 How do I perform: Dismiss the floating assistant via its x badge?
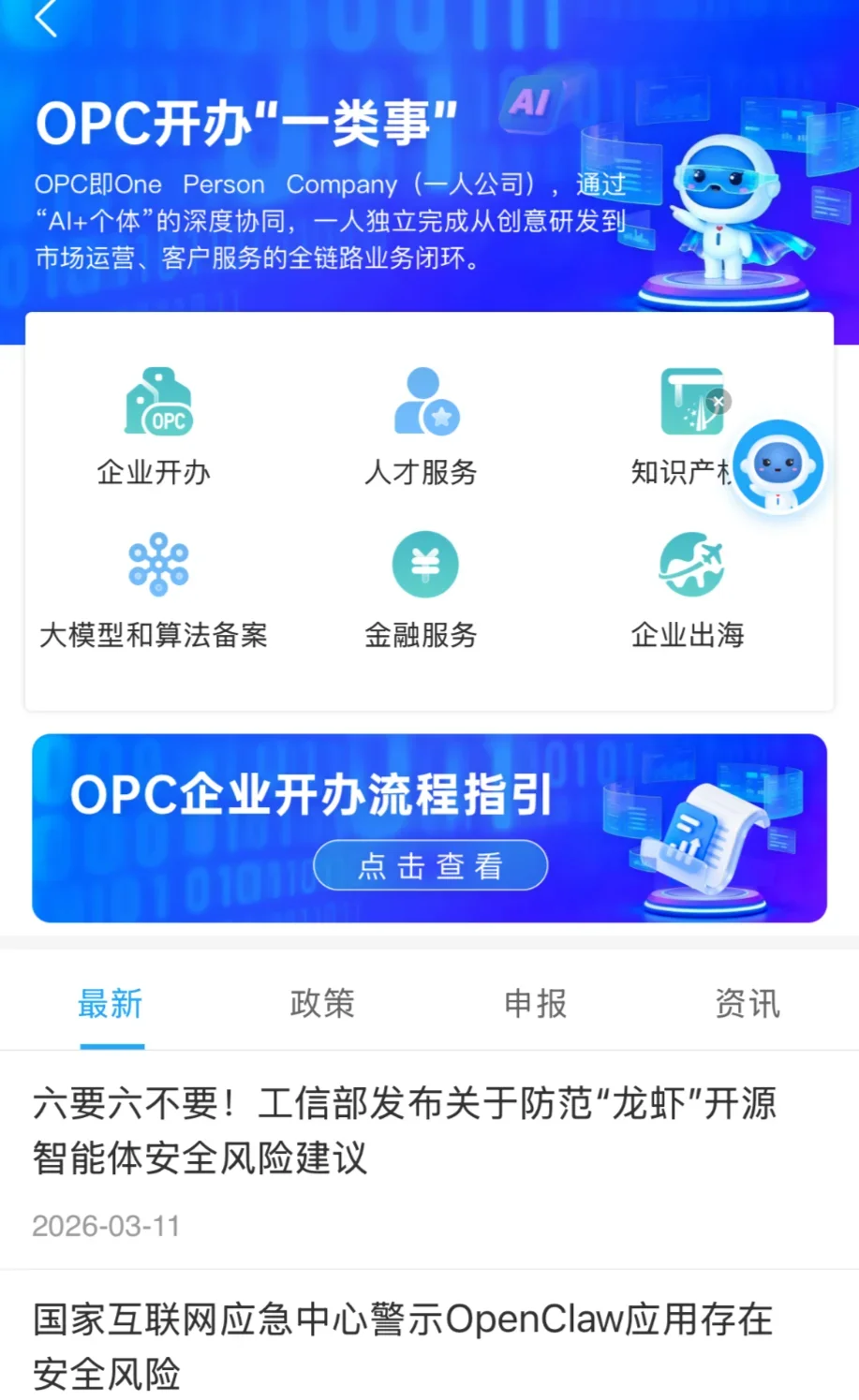point(718,401)
